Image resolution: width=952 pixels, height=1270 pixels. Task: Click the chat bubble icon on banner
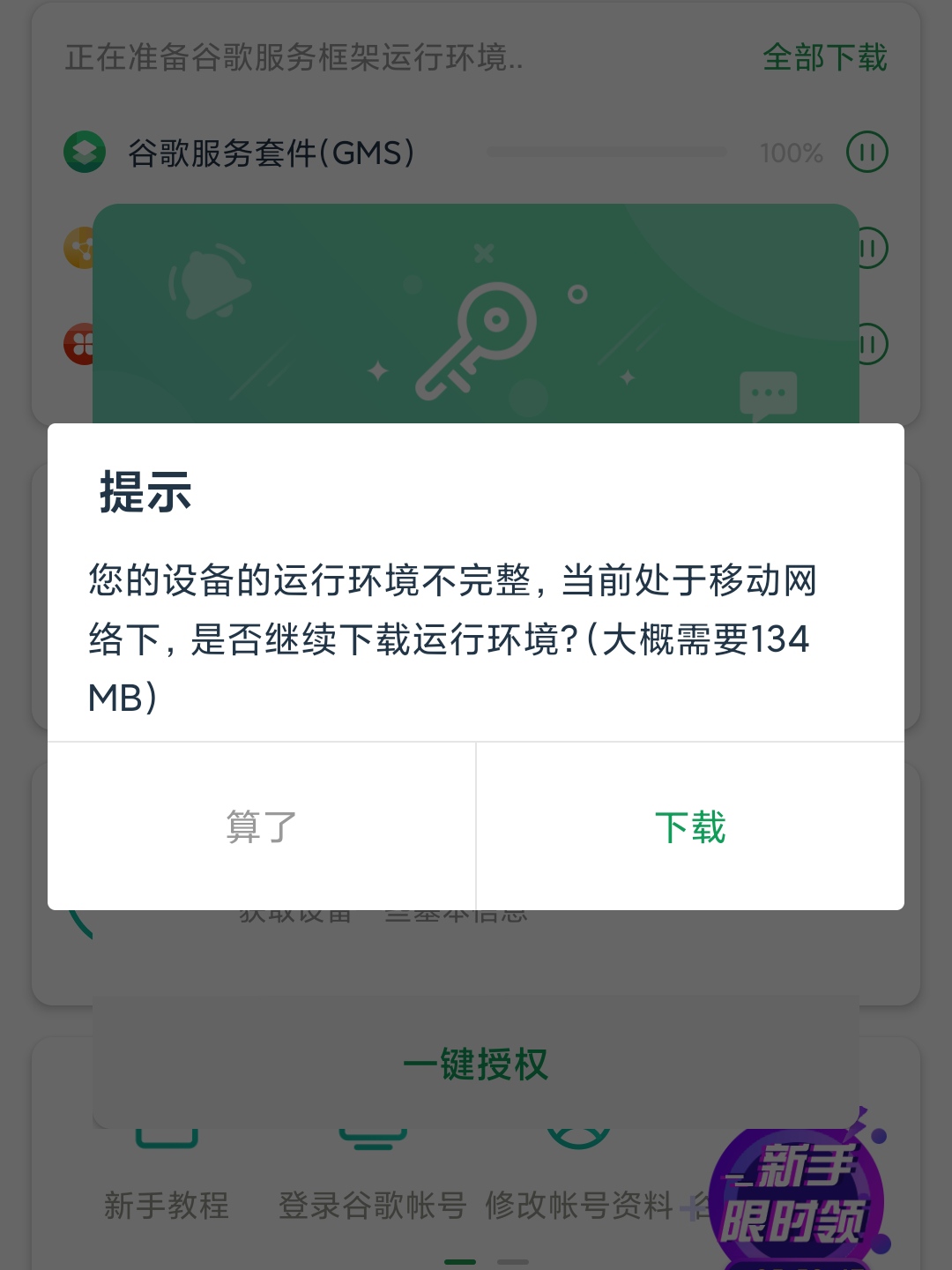tap(770, 392)
